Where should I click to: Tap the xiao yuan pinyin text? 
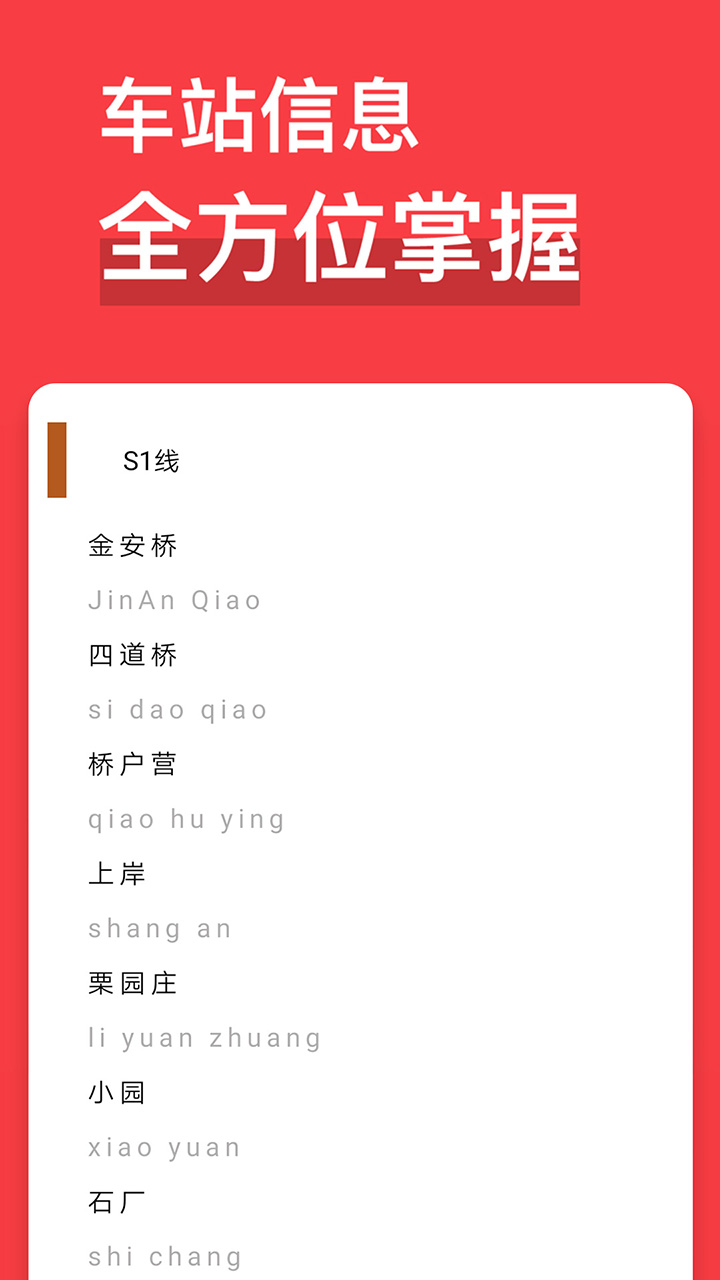(x=163, y=1147)
